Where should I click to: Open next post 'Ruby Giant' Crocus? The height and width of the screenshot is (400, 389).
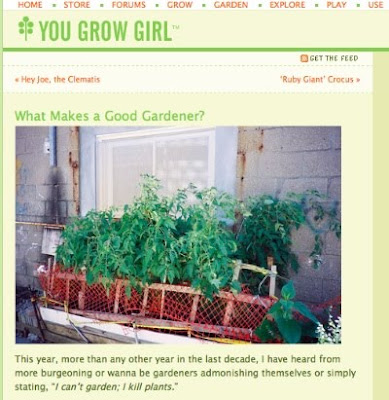click(320, 80)
